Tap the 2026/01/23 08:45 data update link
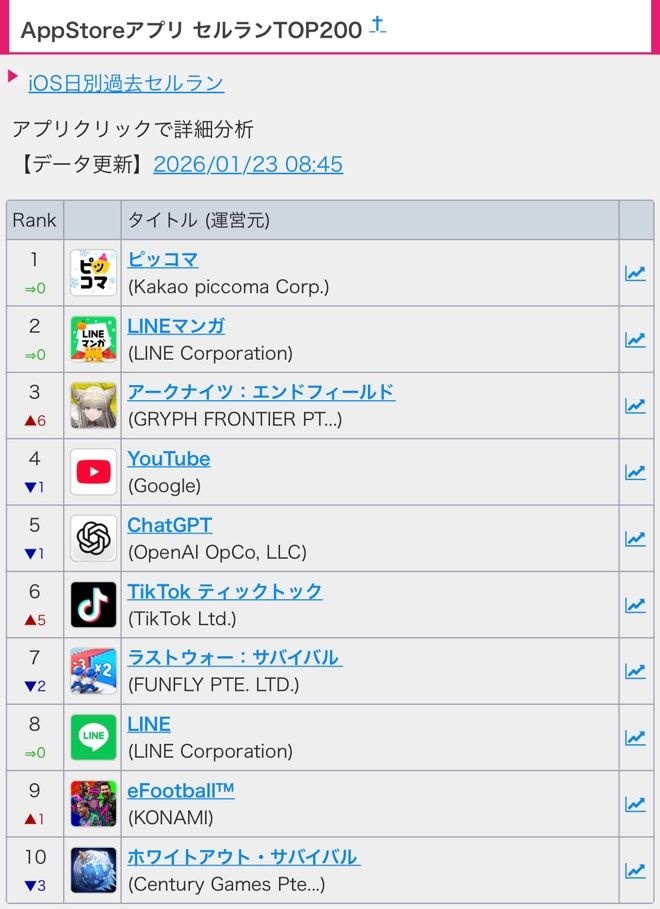 click(247, 164)
